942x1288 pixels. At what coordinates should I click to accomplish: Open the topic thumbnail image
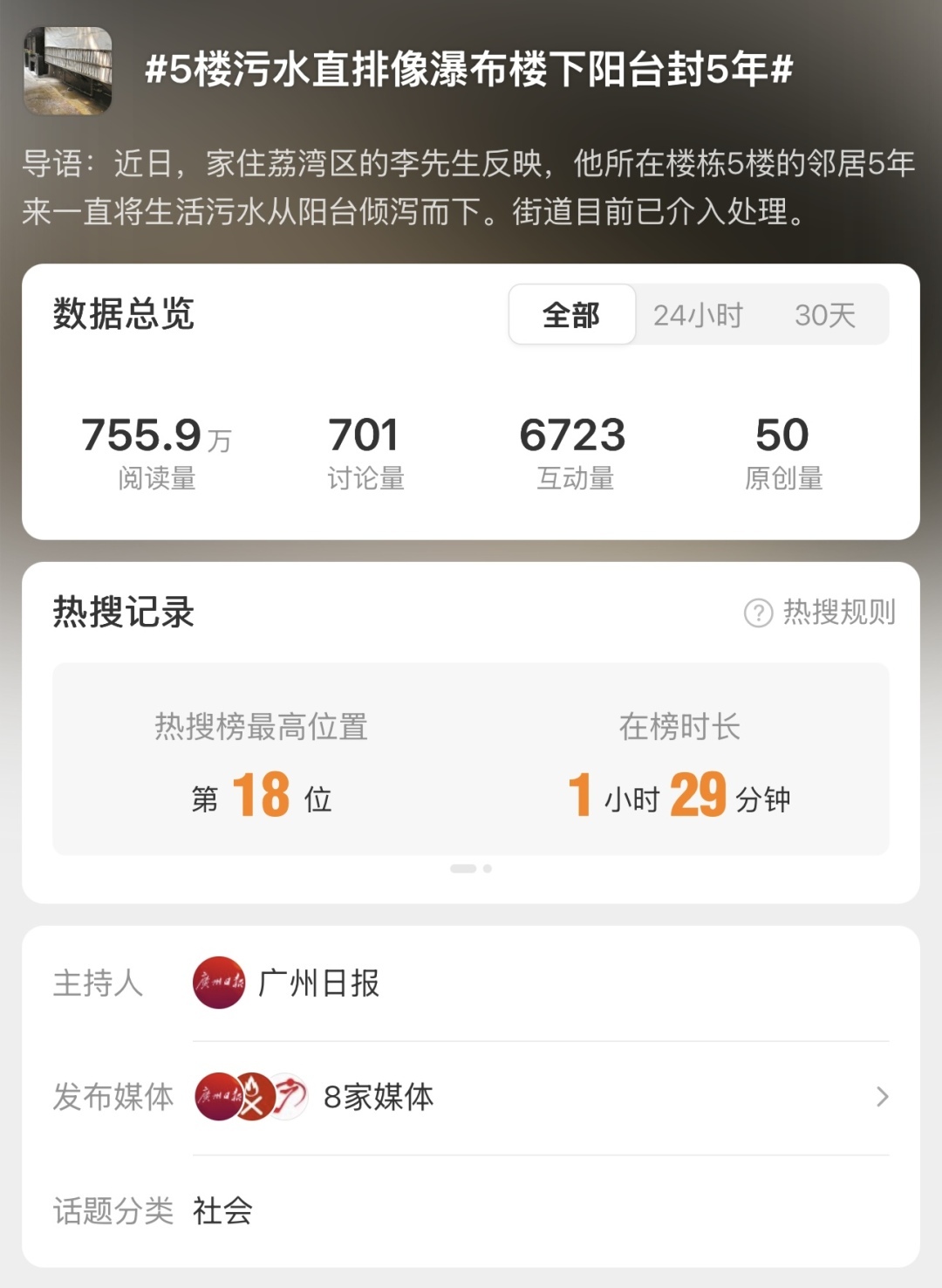pos(67,70)
